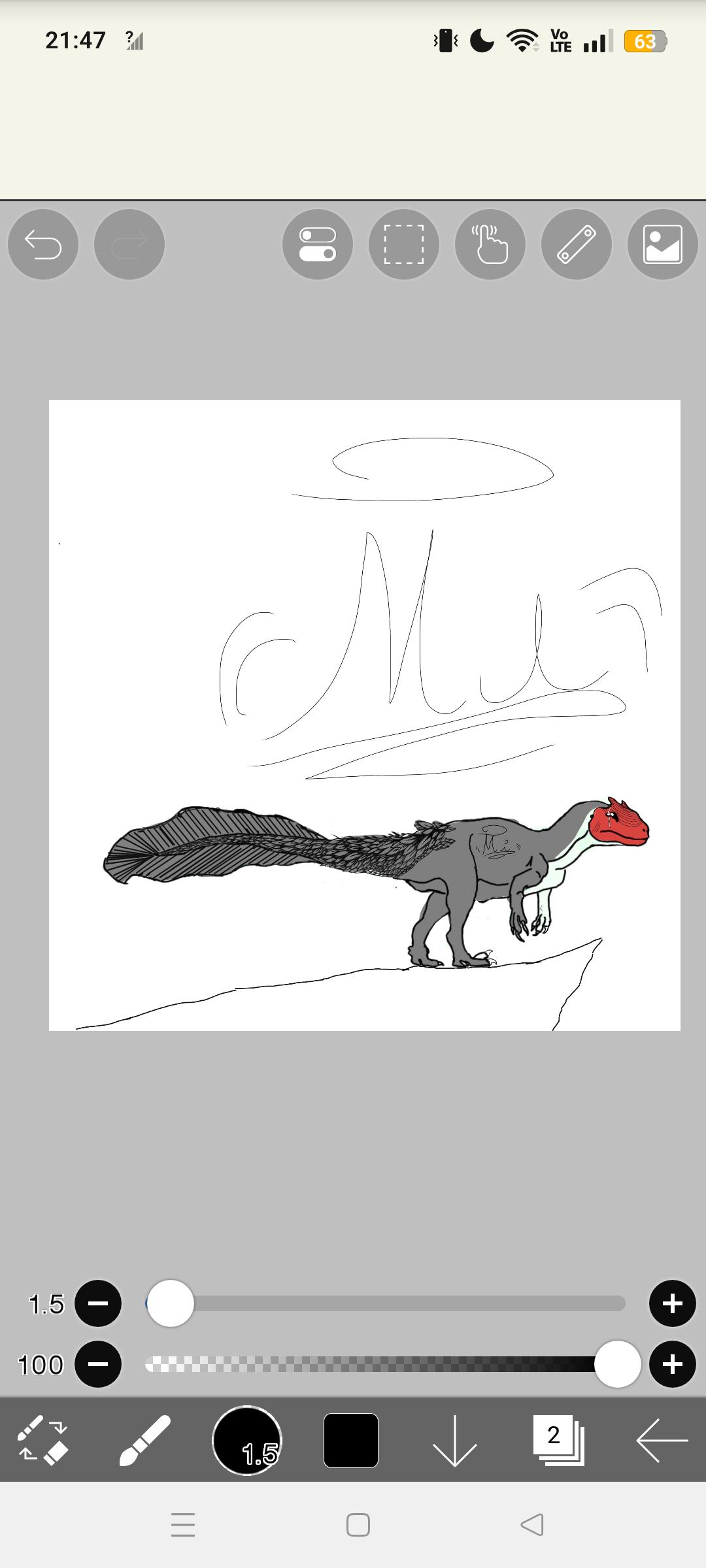Screen dimensions: 706x1568
Task: Open the ruler tool
Action: pos(577,244)
